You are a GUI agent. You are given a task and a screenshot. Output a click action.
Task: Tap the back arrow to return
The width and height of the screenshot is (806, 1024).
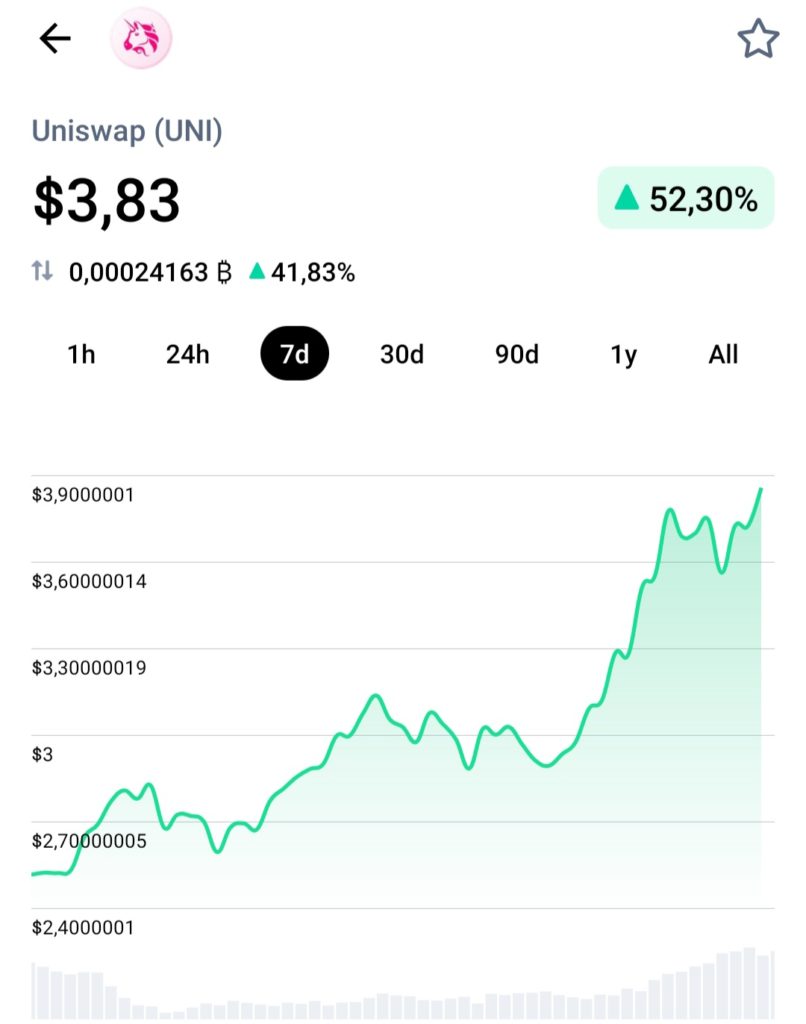tap(53, 39)
